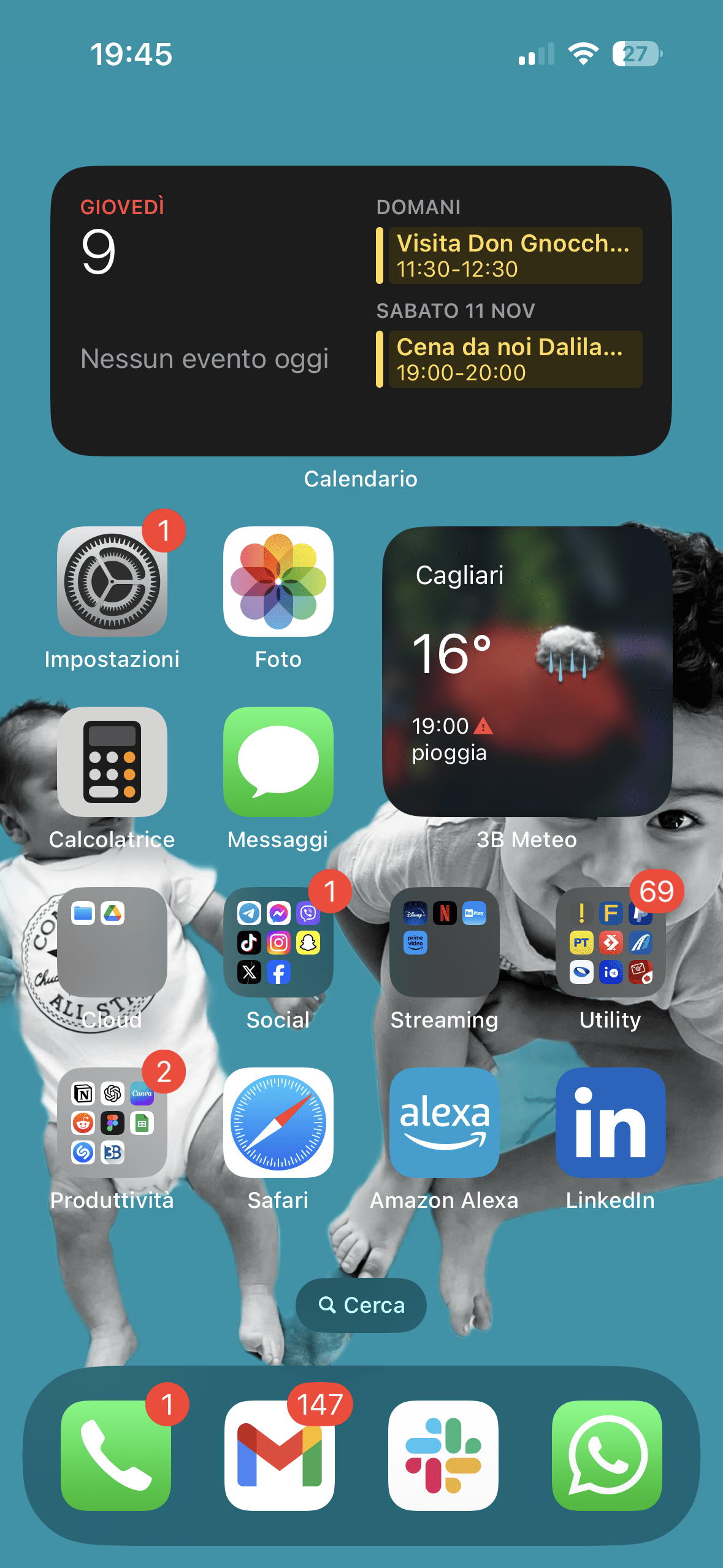
Task: Tap the Cerca search pill
Action: point(361,1305)
